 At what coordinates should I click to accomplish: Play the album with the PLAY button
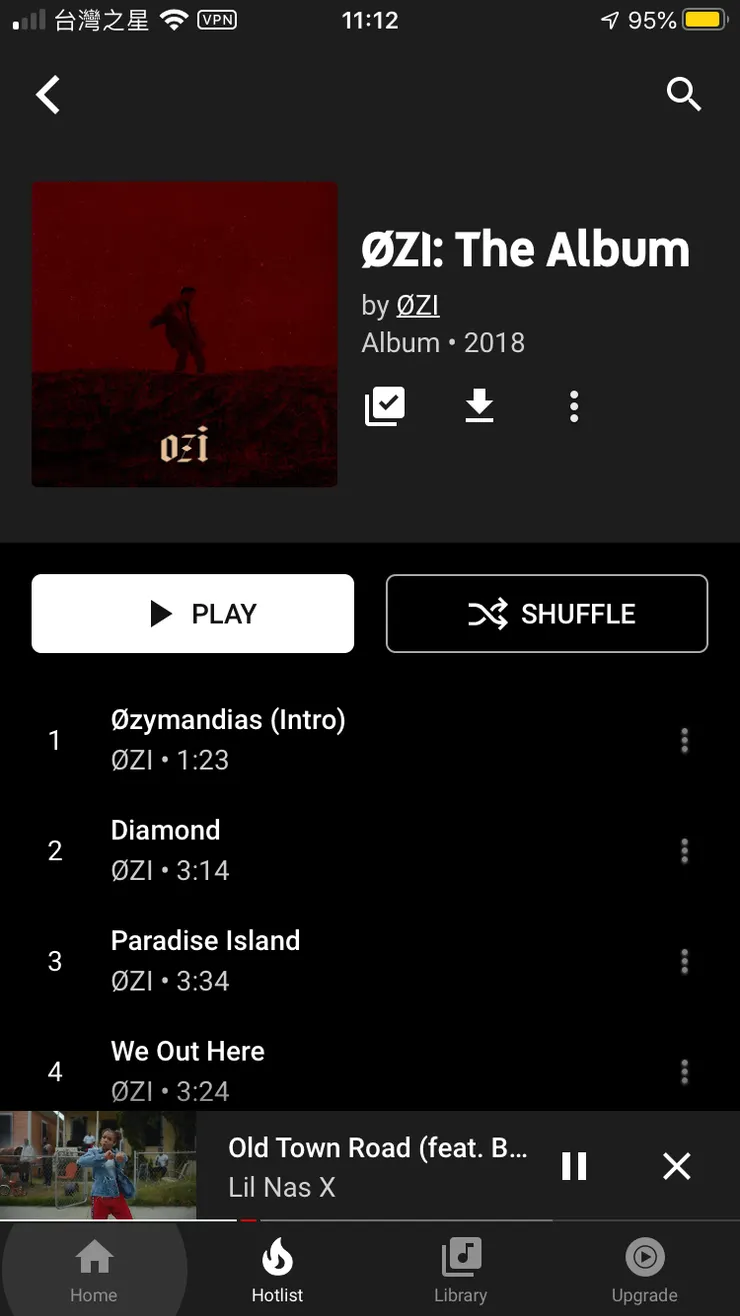tap(193, 613)
